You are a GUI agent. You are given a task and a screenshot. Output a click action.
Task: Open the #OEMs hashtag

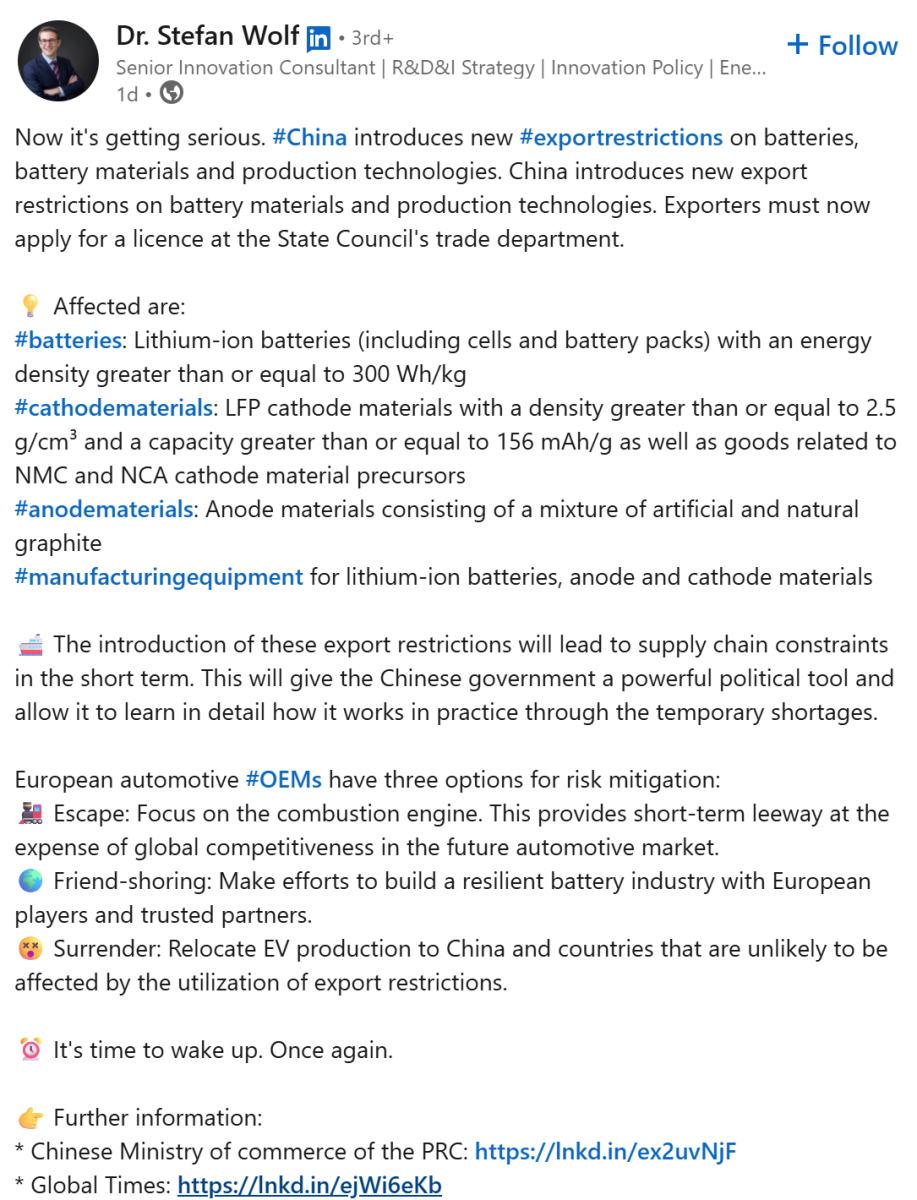[284, 779]
